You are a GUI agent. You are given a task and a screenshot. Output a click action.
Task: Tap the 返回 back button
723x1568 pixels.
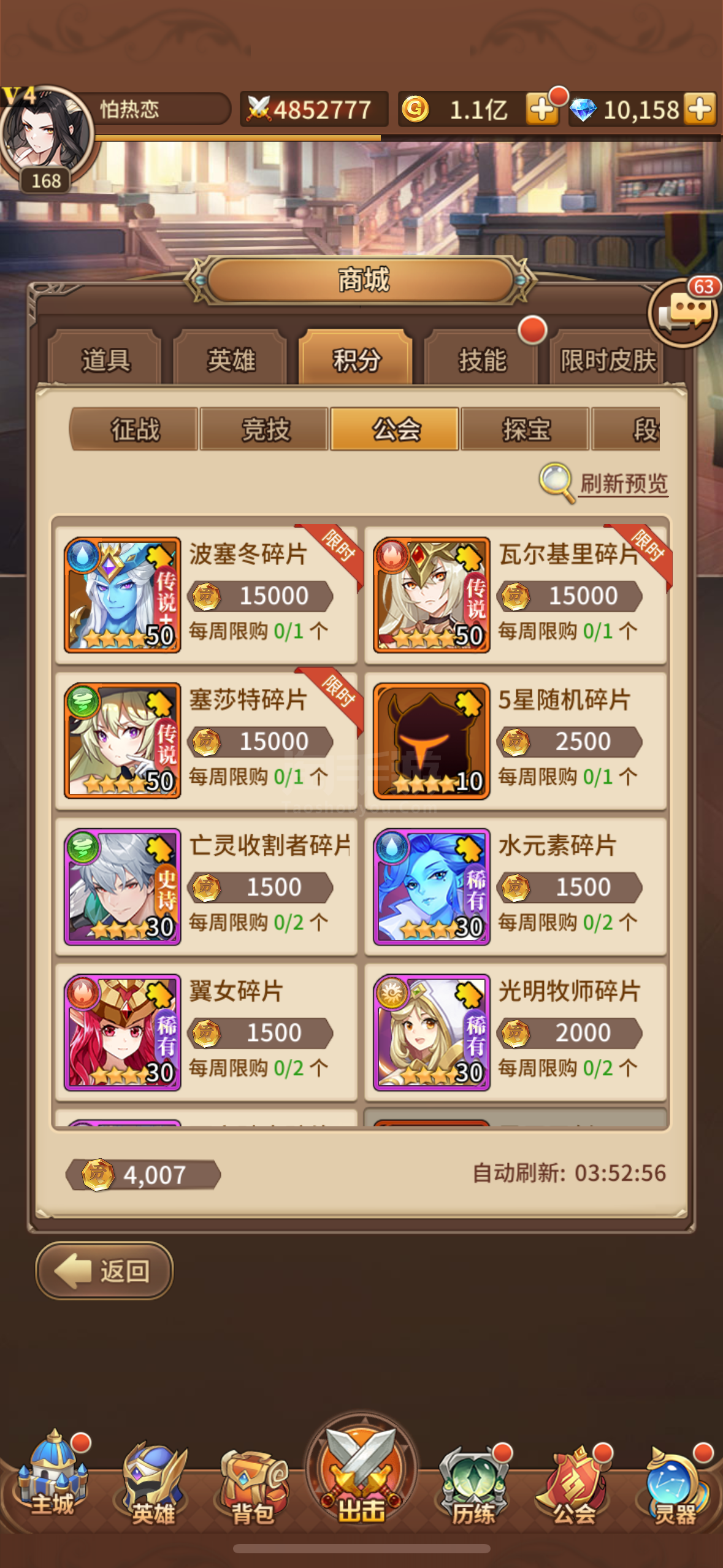[104, 1270]
